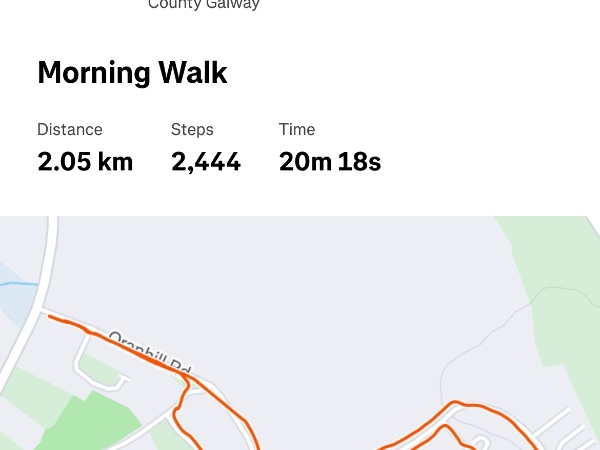Open the activity route map
600x450 pixels.
(x=300, y=335)
